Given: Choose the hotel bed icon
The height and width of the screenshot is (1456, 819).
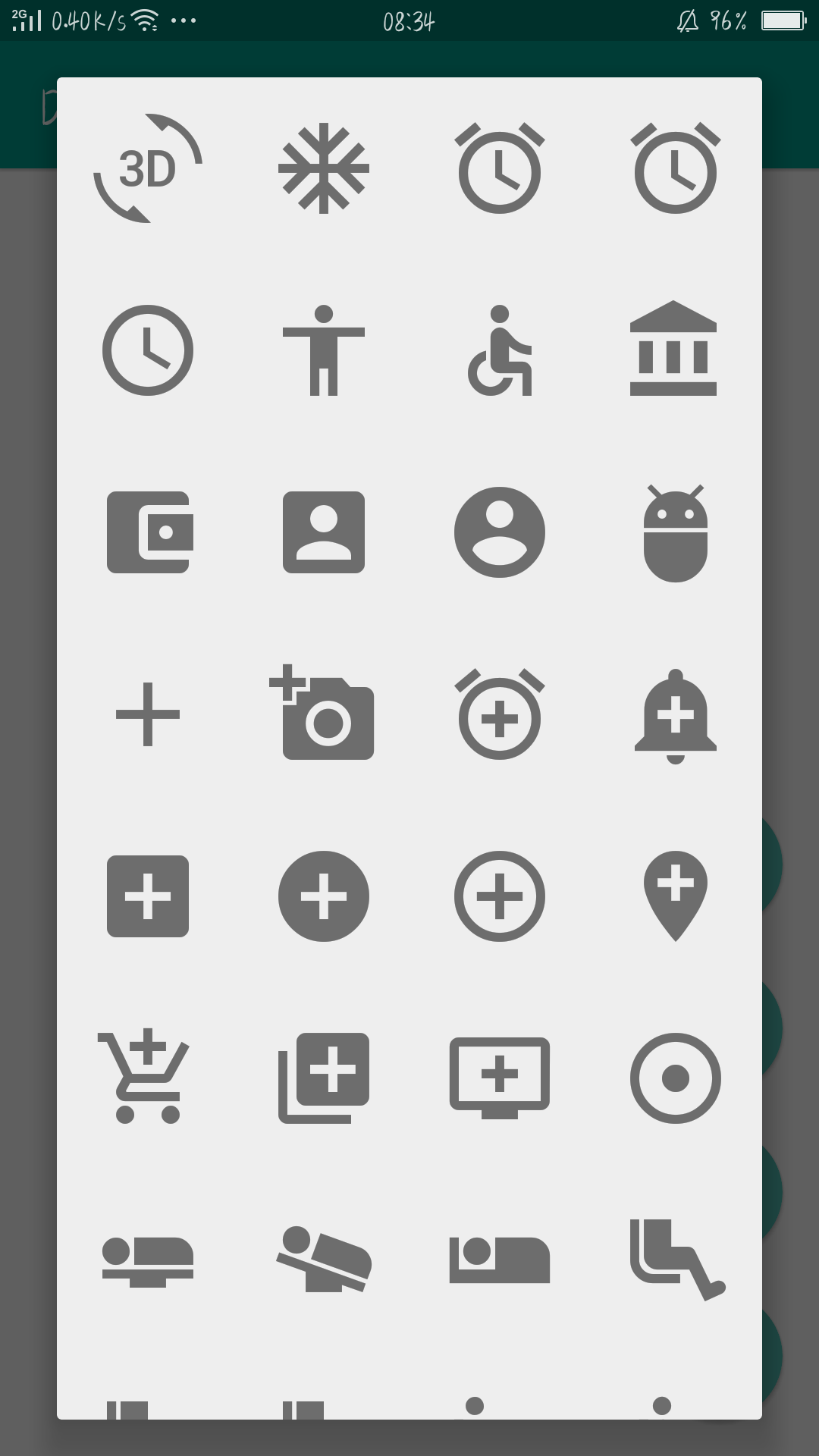Looking at the screenshot, I should (x=500, y=1260).
